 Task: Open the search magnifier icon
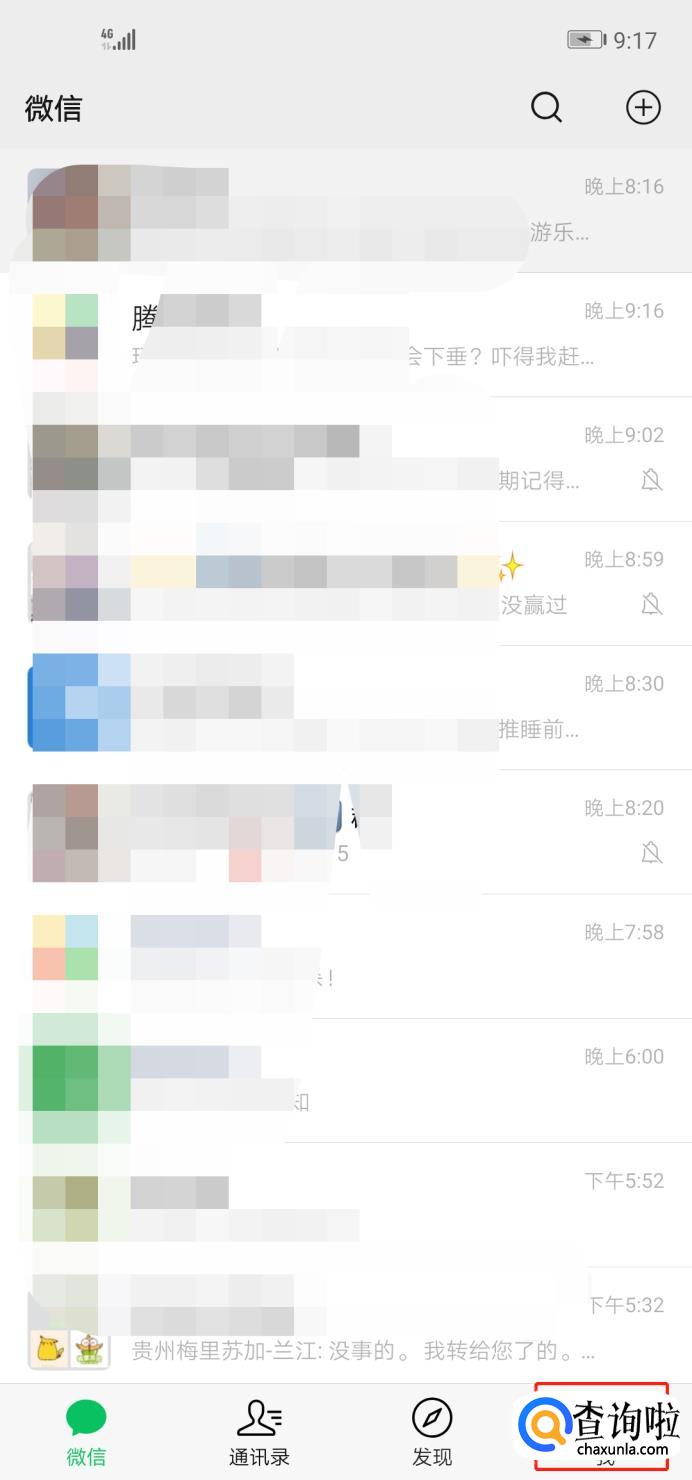tap(546, 107)
